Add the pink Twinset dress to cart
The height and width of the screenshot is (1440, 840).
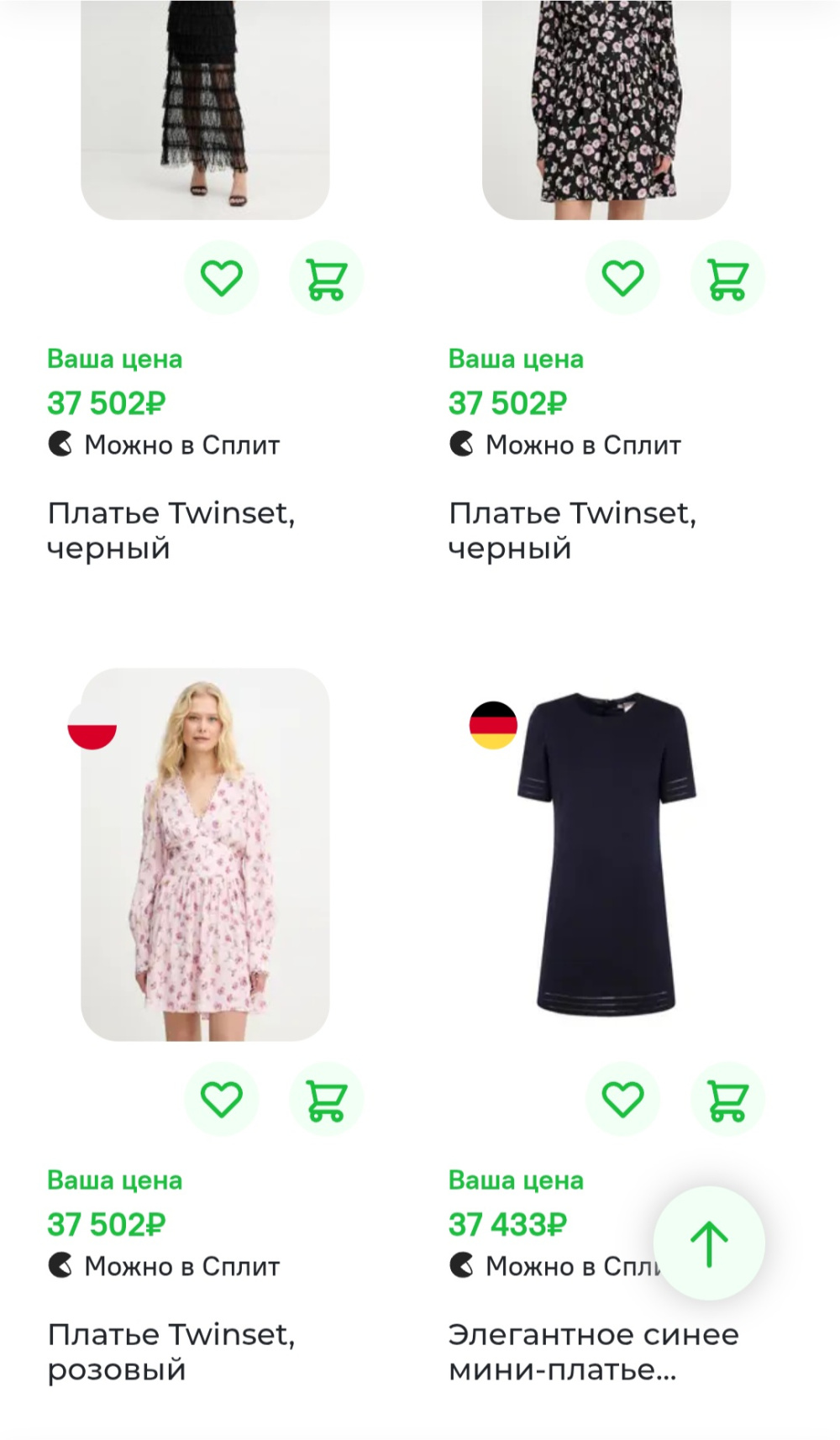pos(326,1099)
